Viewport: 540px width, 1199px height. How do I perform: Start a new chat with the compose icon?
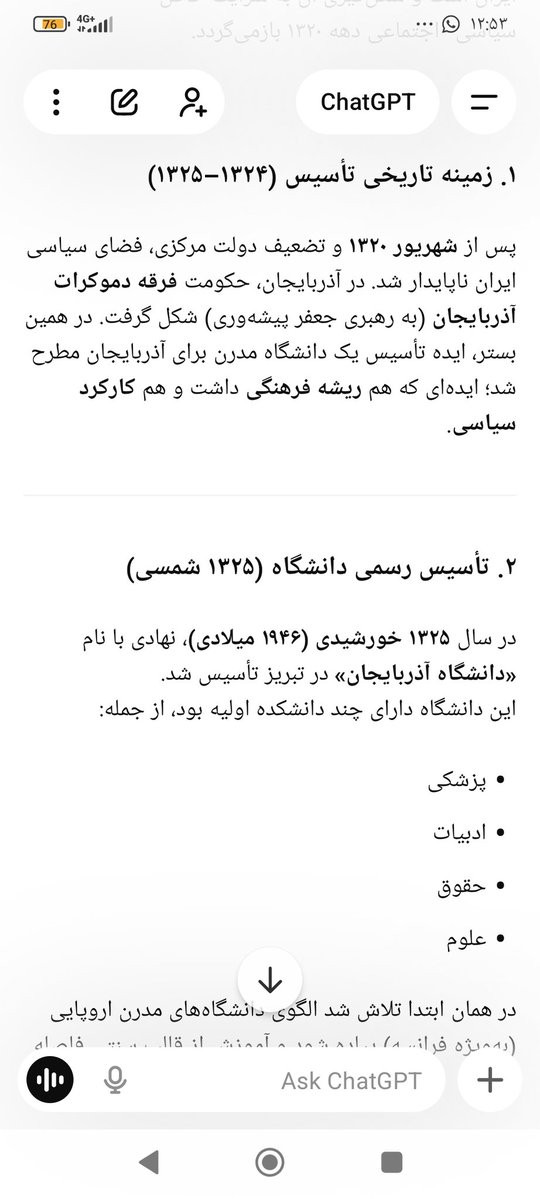point(125,102)
